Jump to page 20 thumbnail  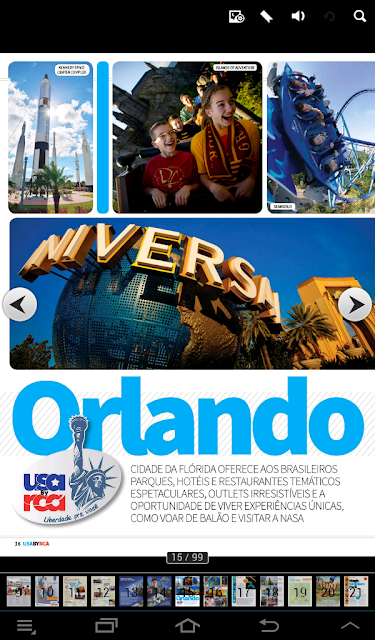[x=328, y=591]
